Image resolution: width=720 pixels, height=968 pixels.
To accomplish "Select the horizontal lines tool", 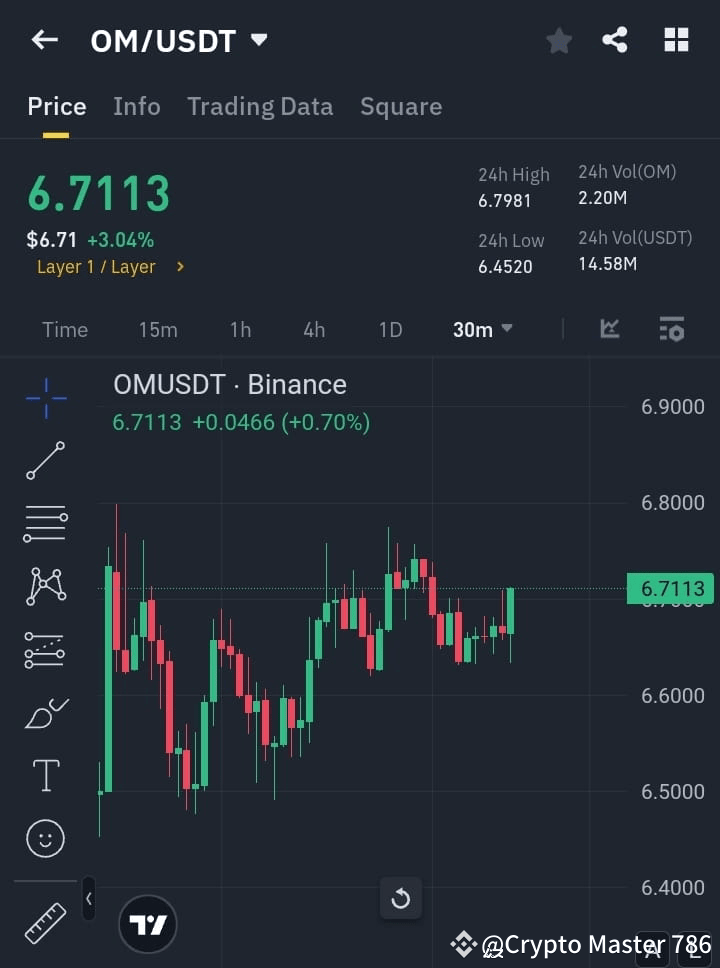I will coord(44,524).
